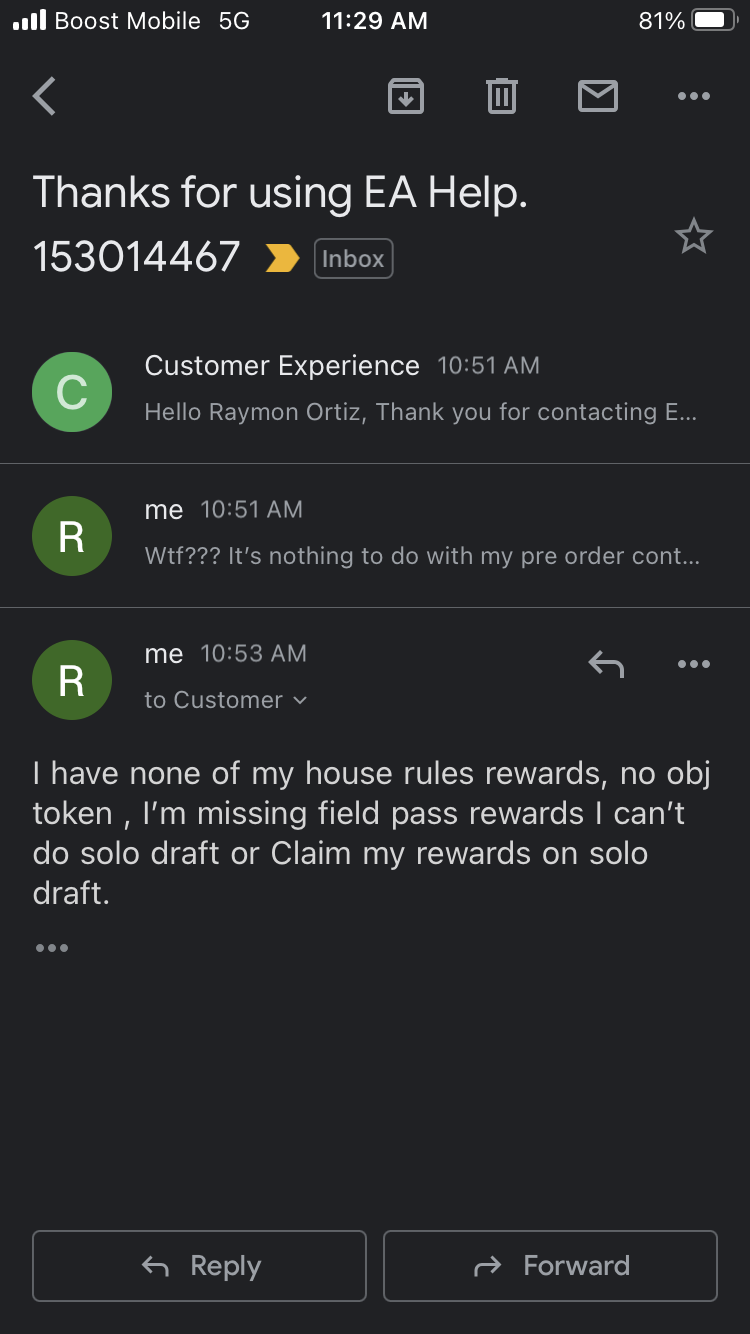The height and width of the screenshot is (1334, 750).
Task: Archive this email thread
Action: (x=405, y=96)
